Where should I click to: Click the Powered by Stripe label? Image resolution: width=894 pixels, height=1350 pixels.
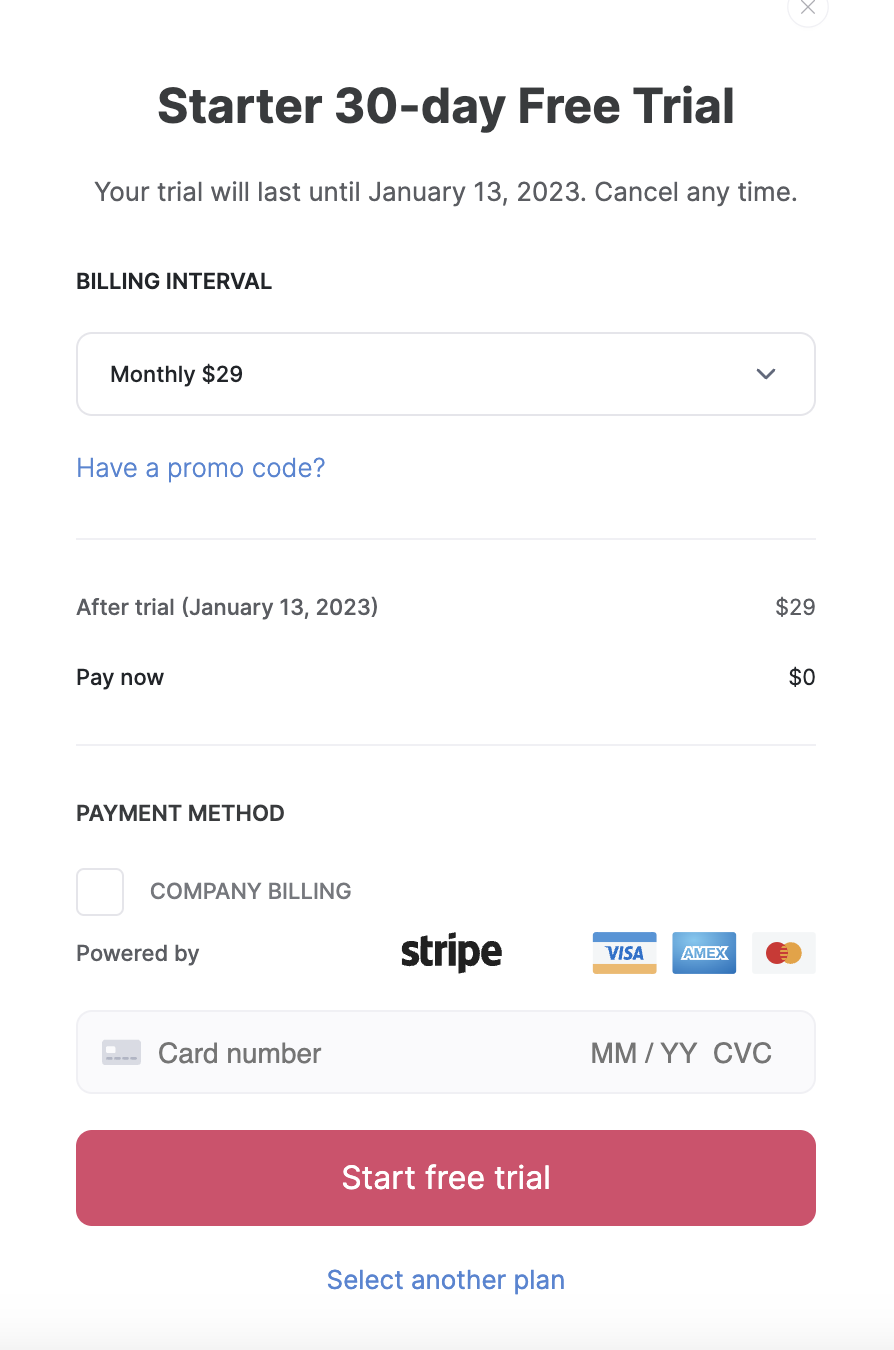click(137, 953)
